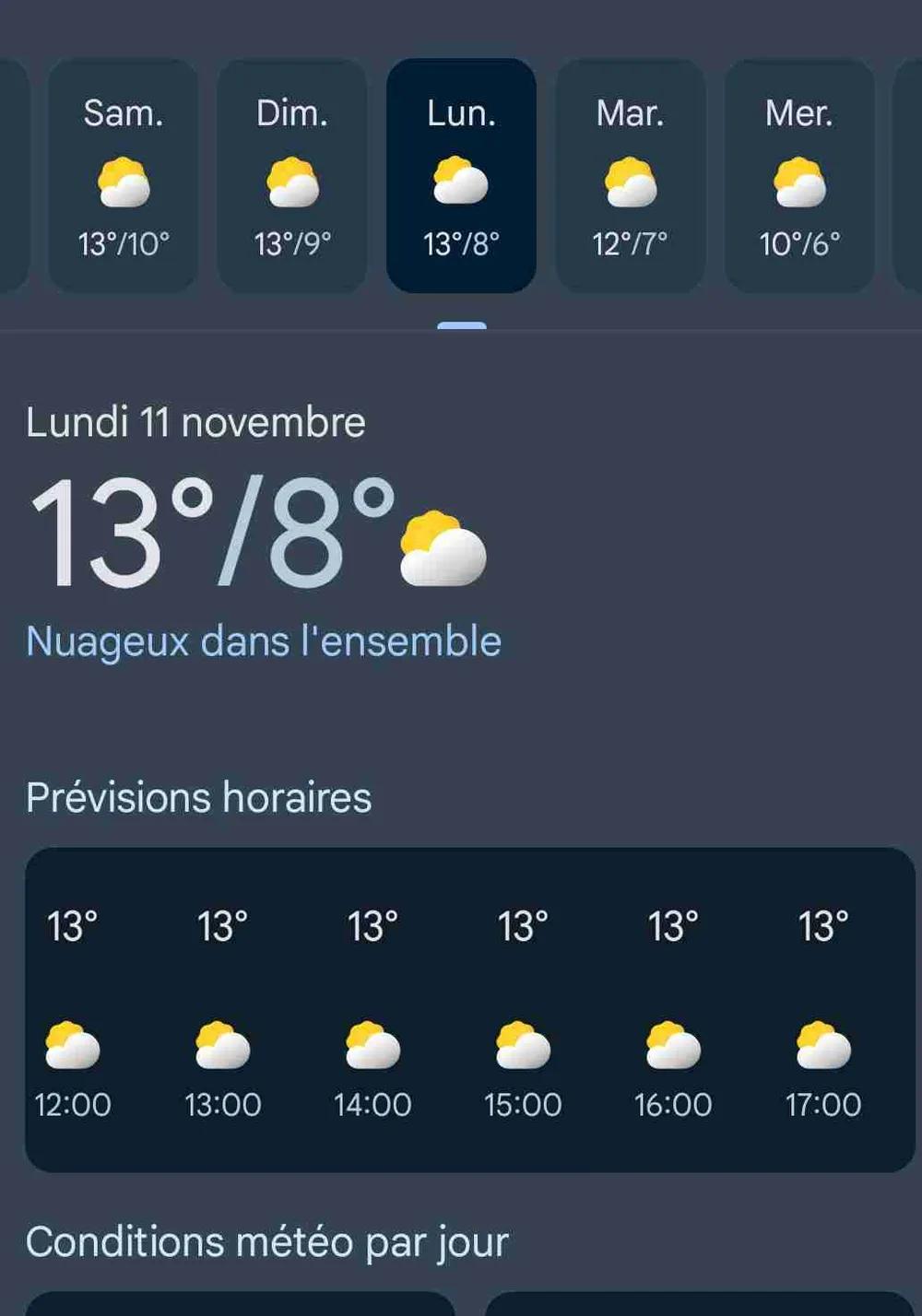Select the Sam. forecast day
Image resolution: width=922 pixels, height=1316 pixels.
(x=124, y=176)
